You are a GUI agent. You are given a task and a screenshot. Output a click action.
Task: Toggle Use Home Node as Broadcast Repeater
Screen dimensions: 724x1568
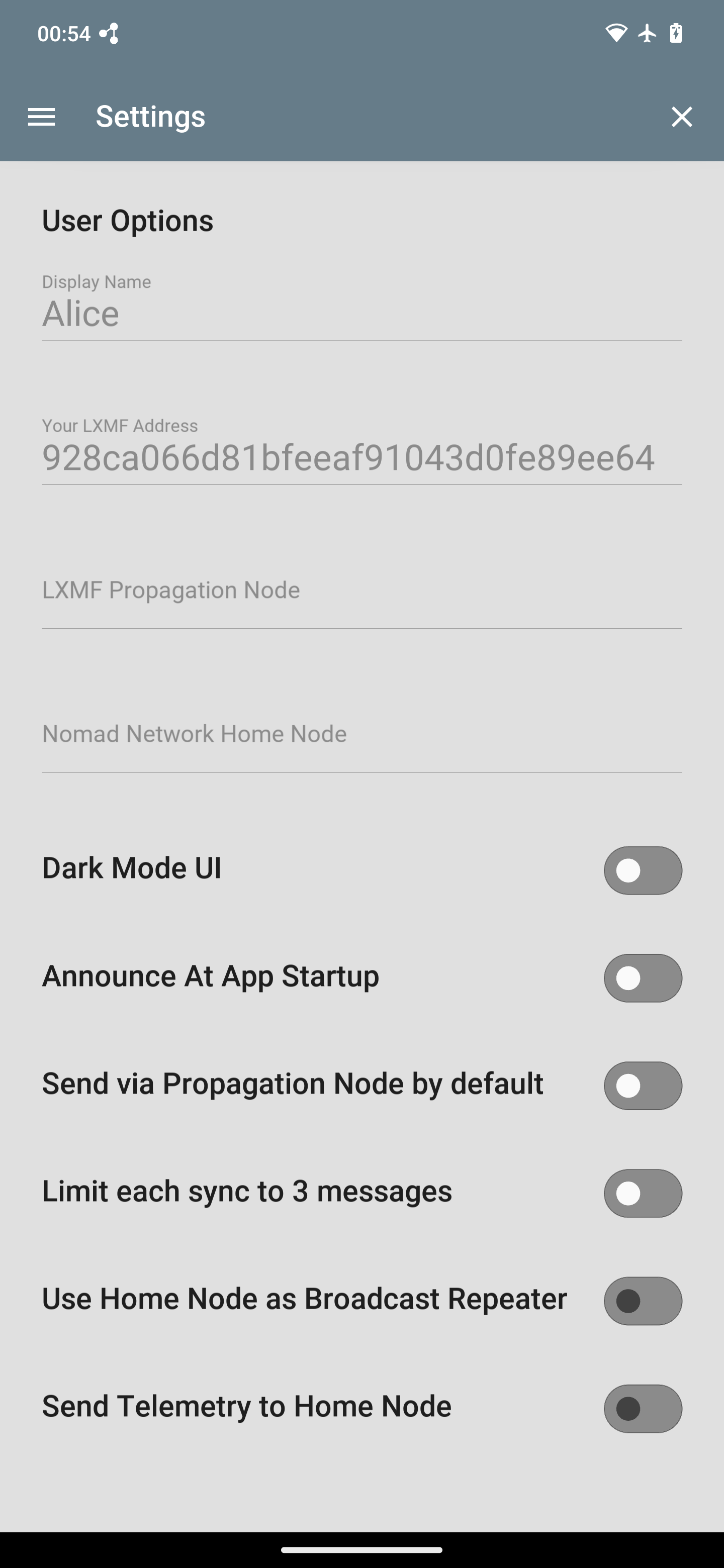point(643,1301)
